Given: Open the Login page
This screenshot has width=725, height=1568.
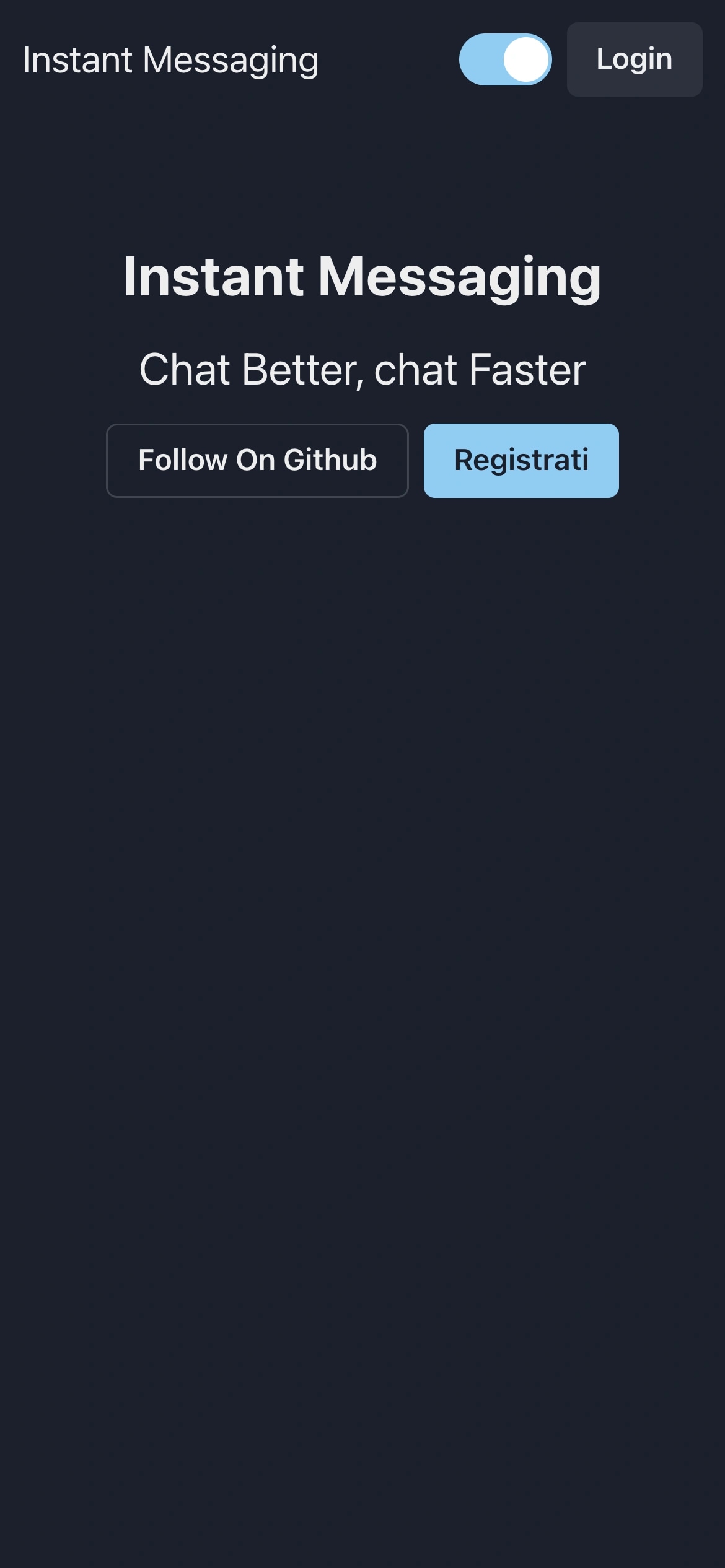Looking at the screenshot, I should pos(634,59).
